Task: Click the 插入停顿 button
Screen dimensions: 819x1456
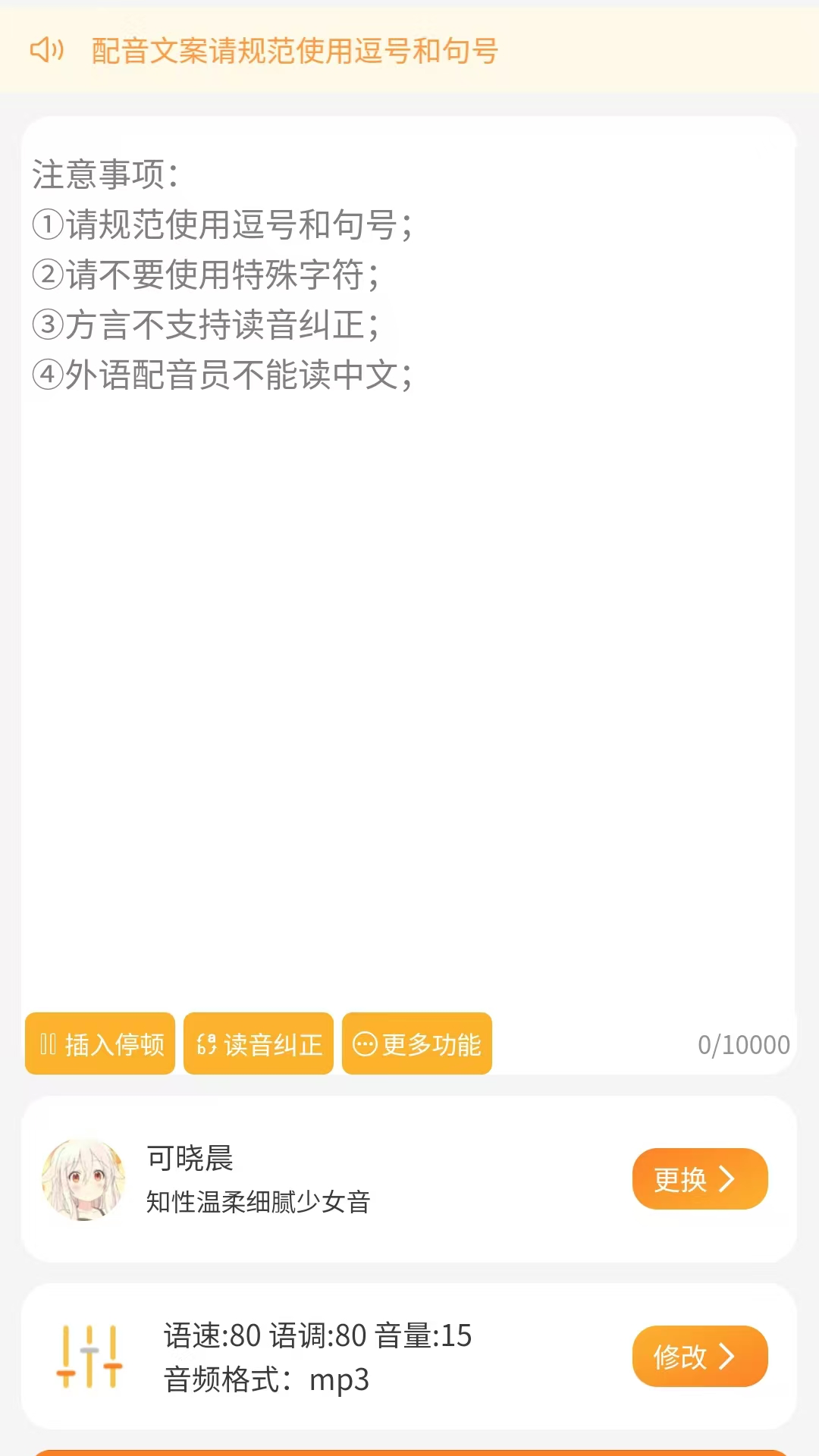Action: click(x=99, y=1044)
